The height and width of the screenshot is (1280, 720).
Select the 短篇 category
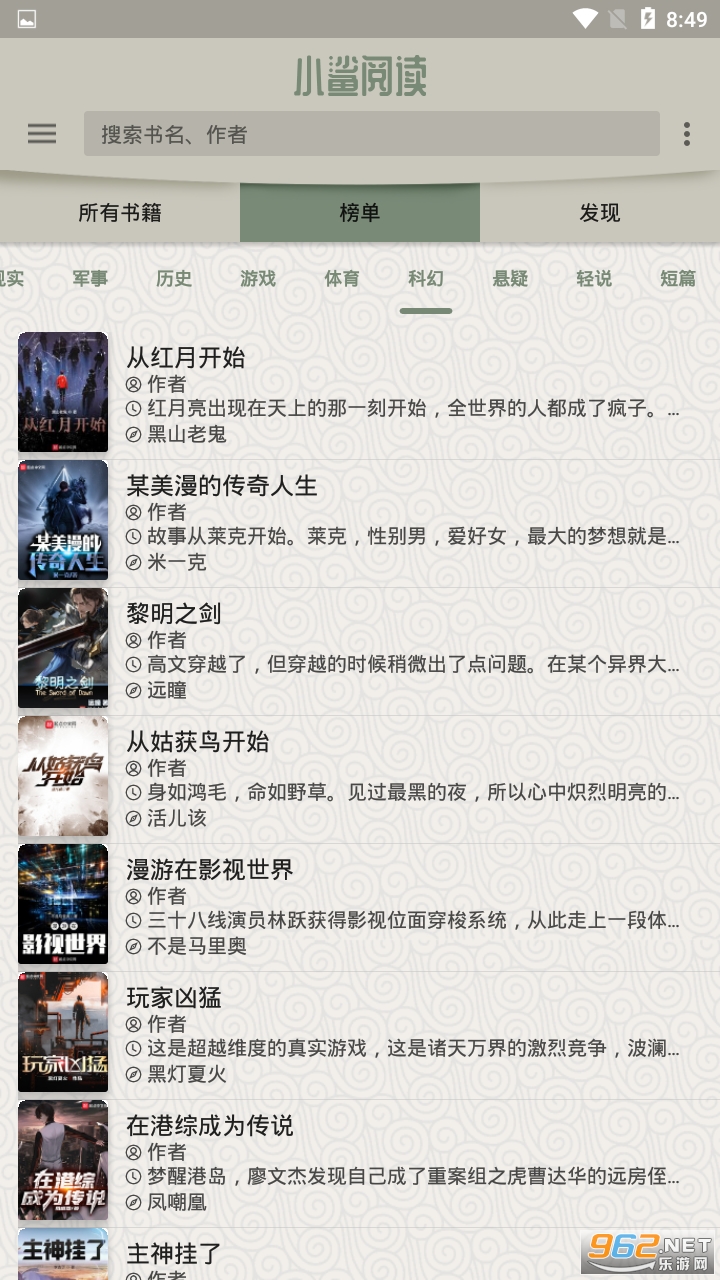[x=678, y=279]
